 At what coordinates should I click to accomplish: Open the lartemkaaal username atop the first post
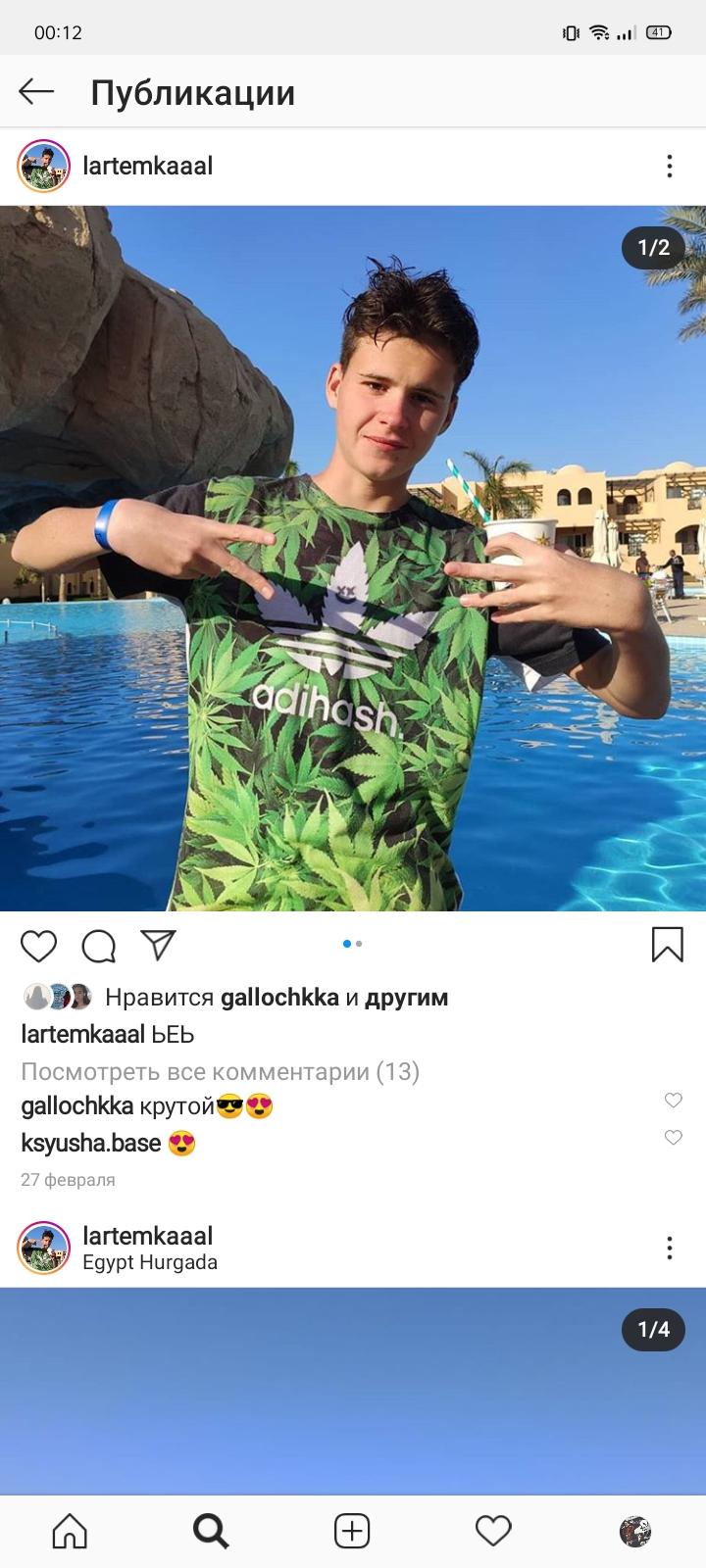click(x=148, y=166)
